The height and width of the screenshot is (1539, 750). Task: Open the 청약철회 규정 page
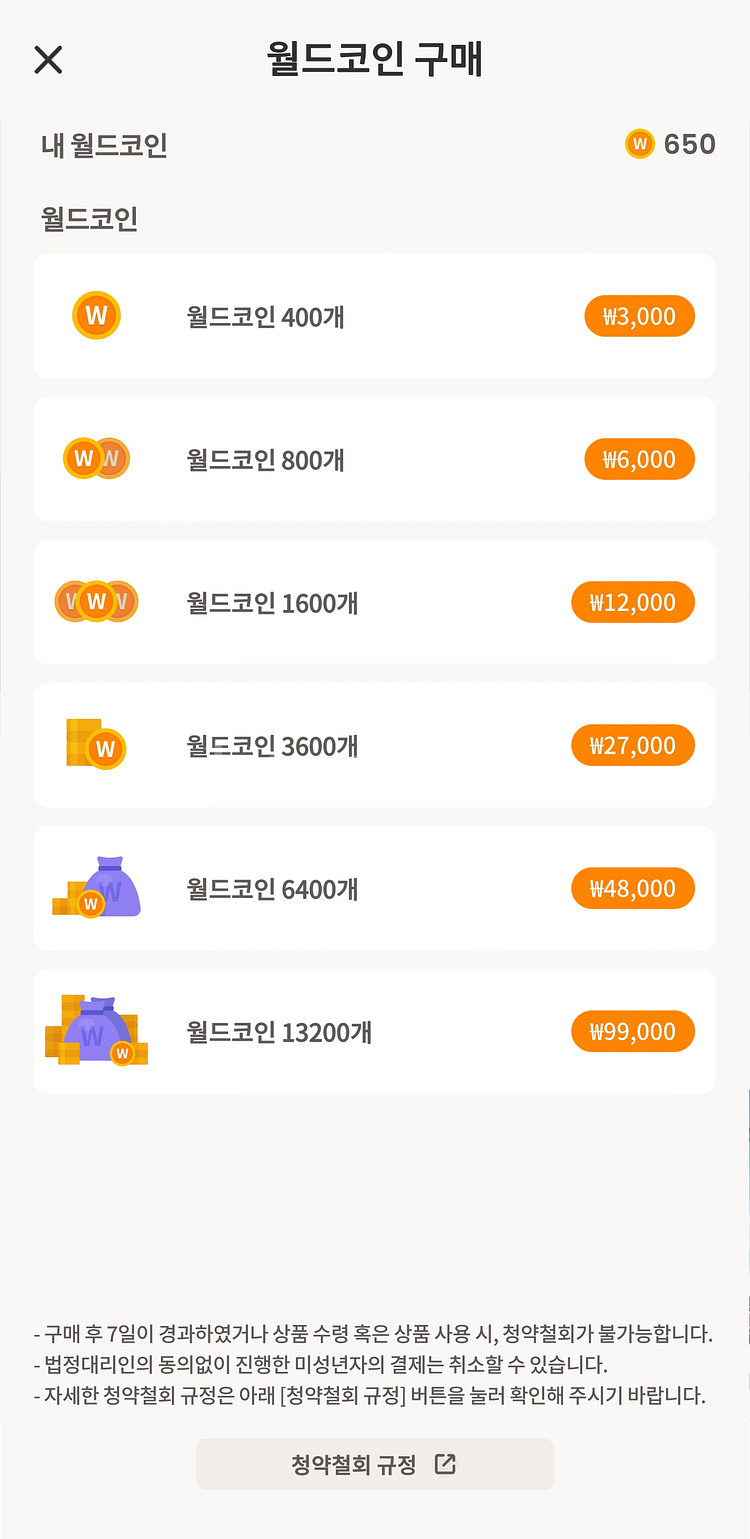tap(374, 1464)
